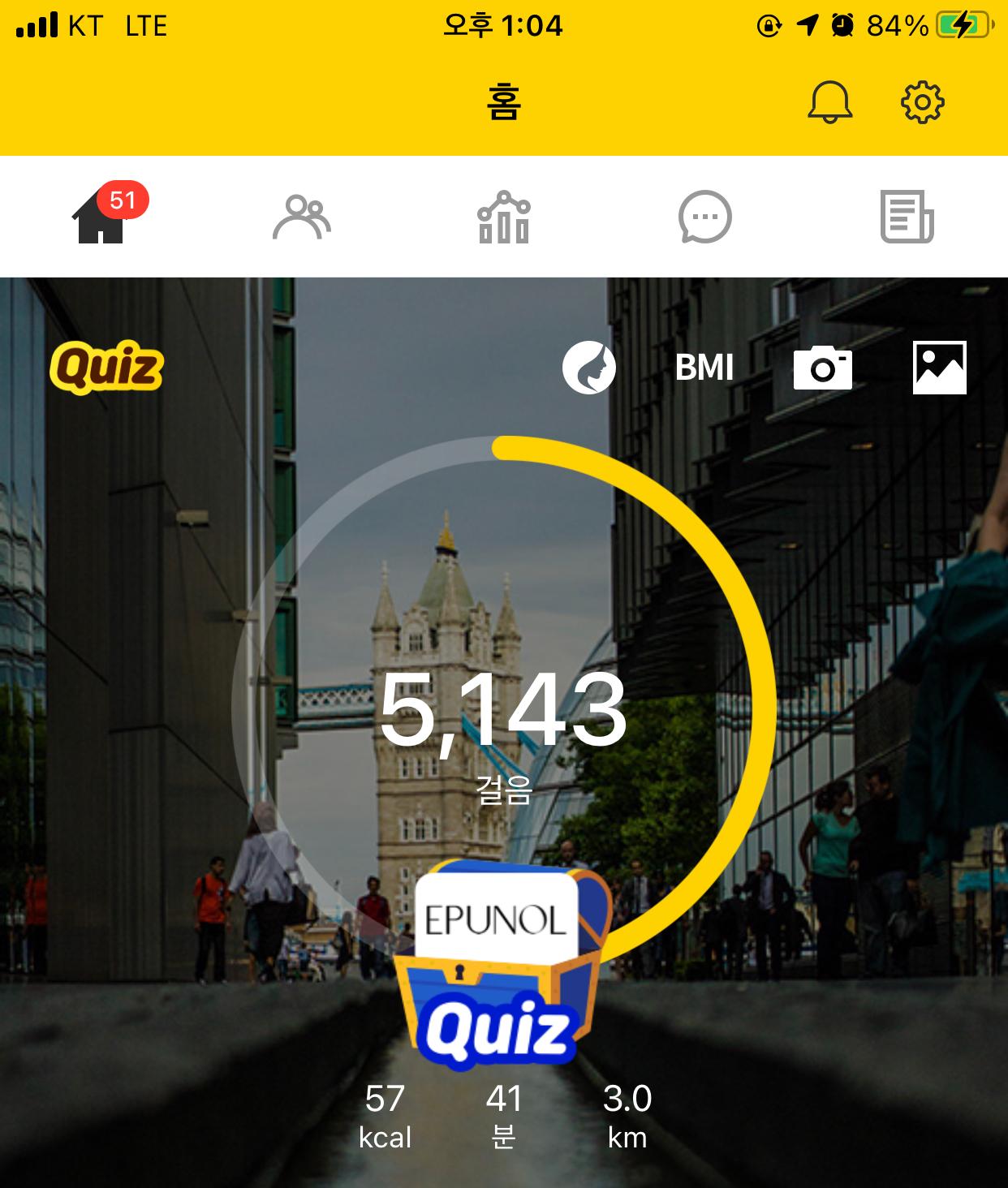Tap the yellow Quiz badge
The height and width of the screenshot is (1188, 1008).
click(106, 368)
